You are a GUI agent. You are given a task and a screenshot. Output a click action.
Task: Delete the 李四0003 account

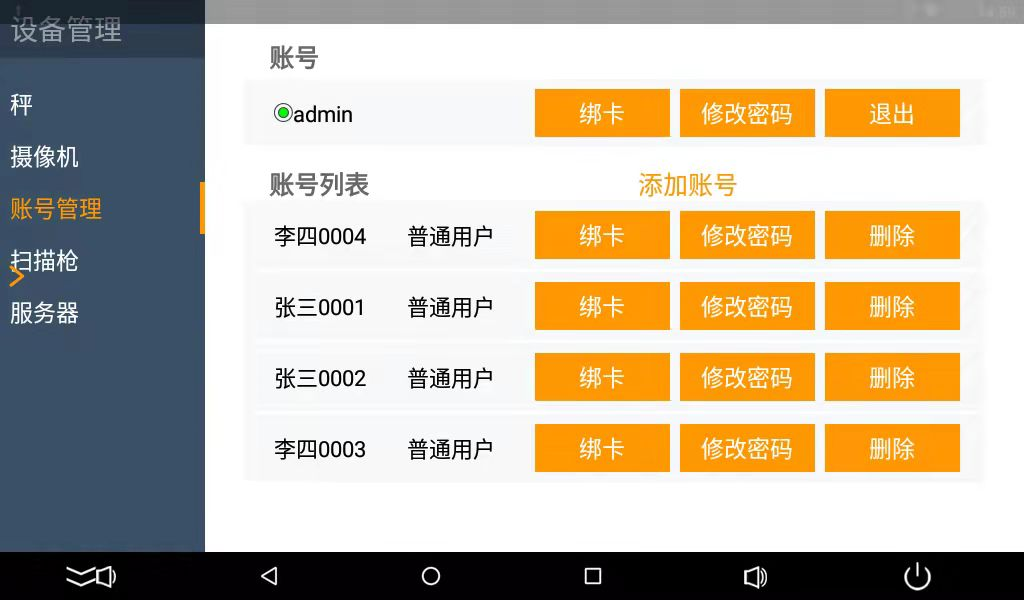click(892, 448)
